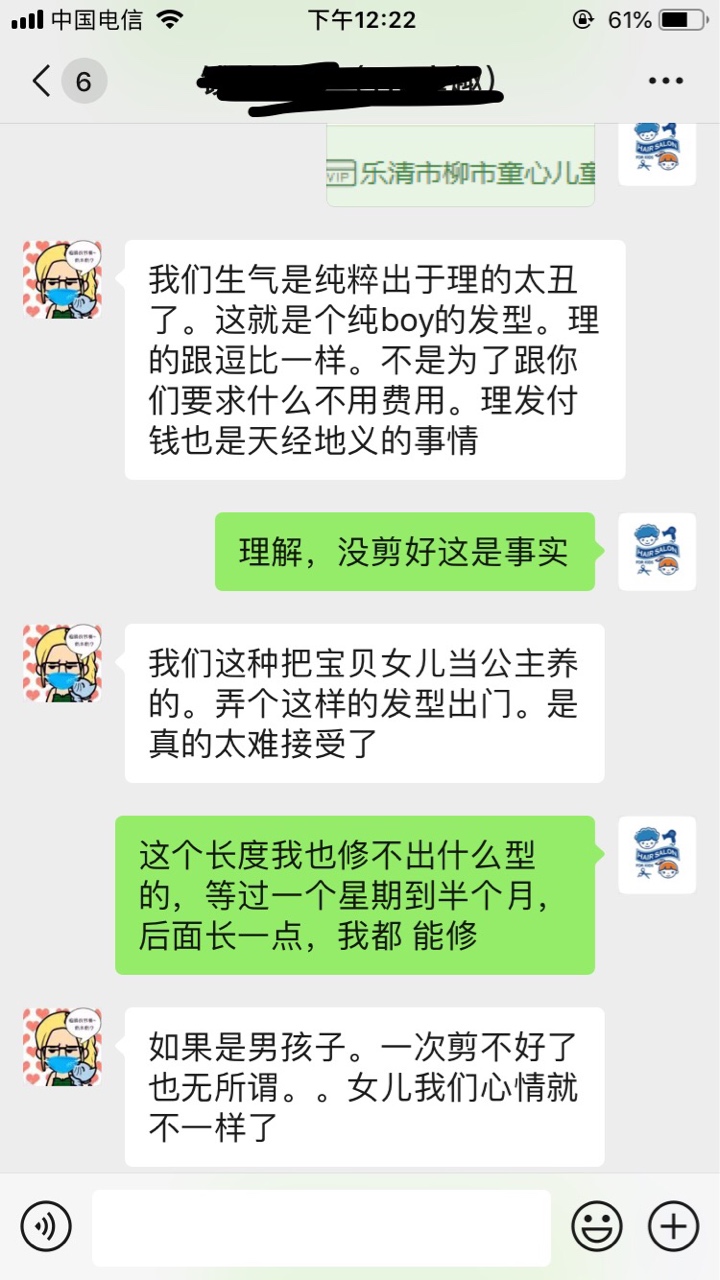
Task: Tap the message text field
Action: click(x=321, y=1227)
